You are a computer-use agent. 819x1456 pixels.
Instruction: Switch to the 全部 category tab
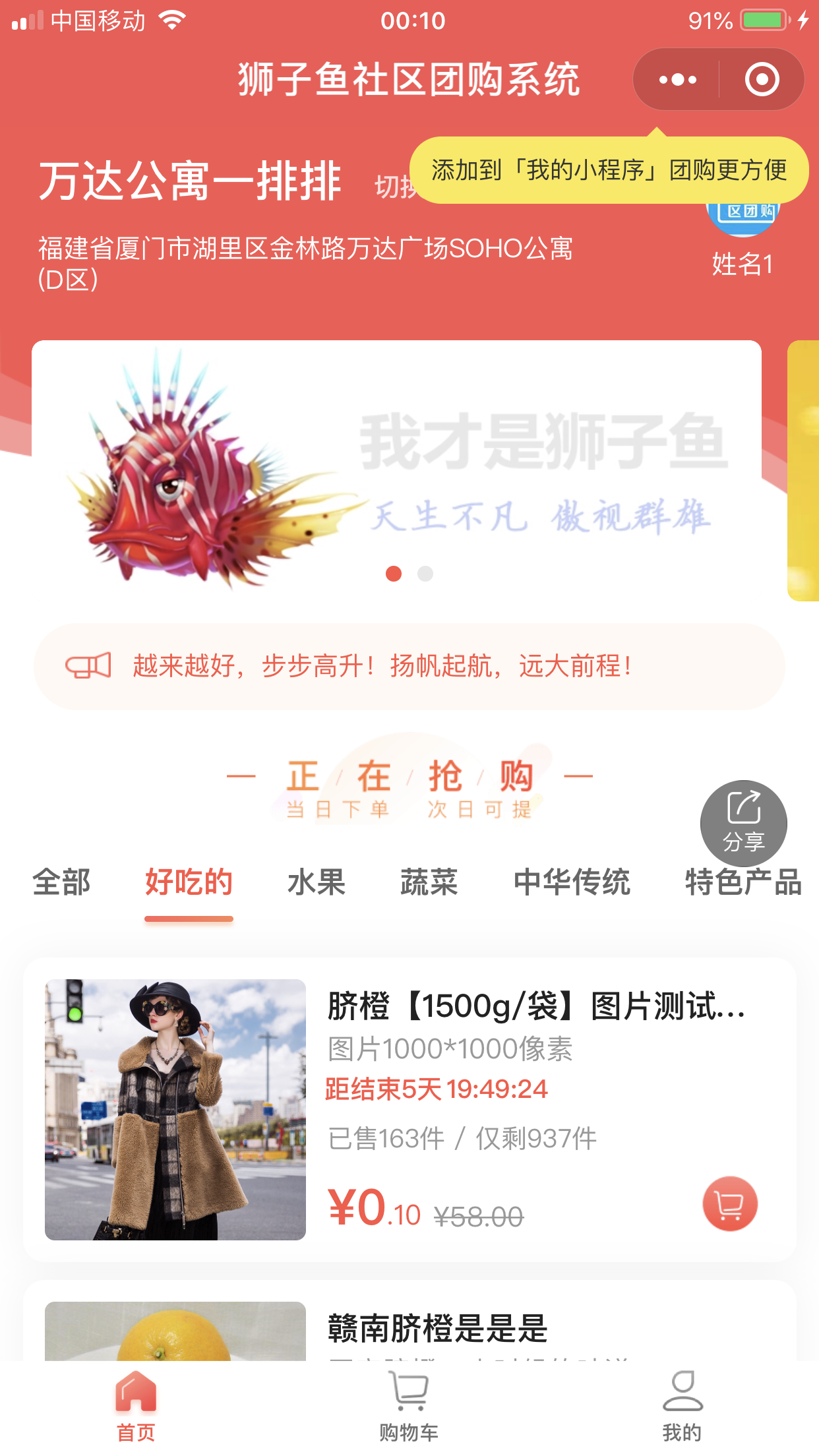[x=61, y=882]
